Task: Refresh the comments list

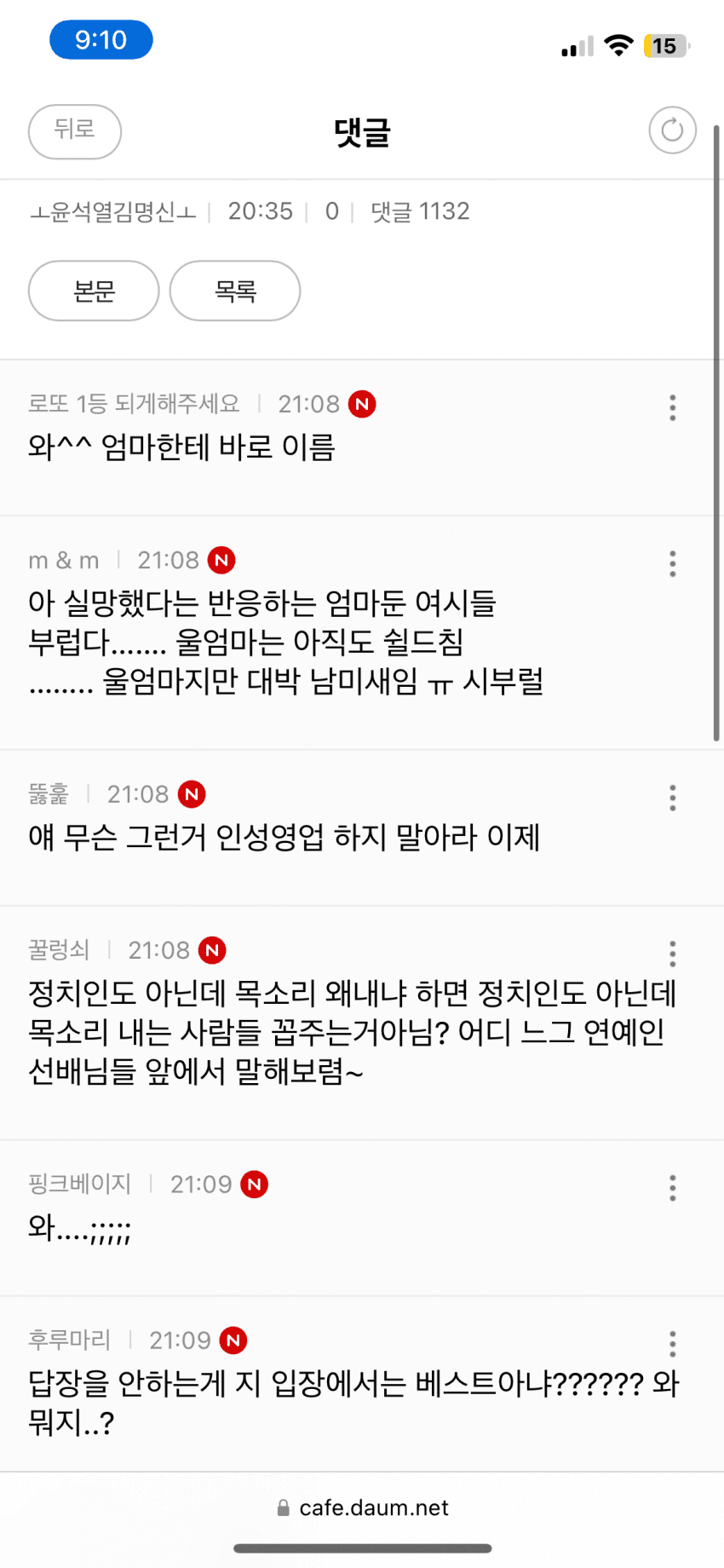Action: tap(672, 130)
